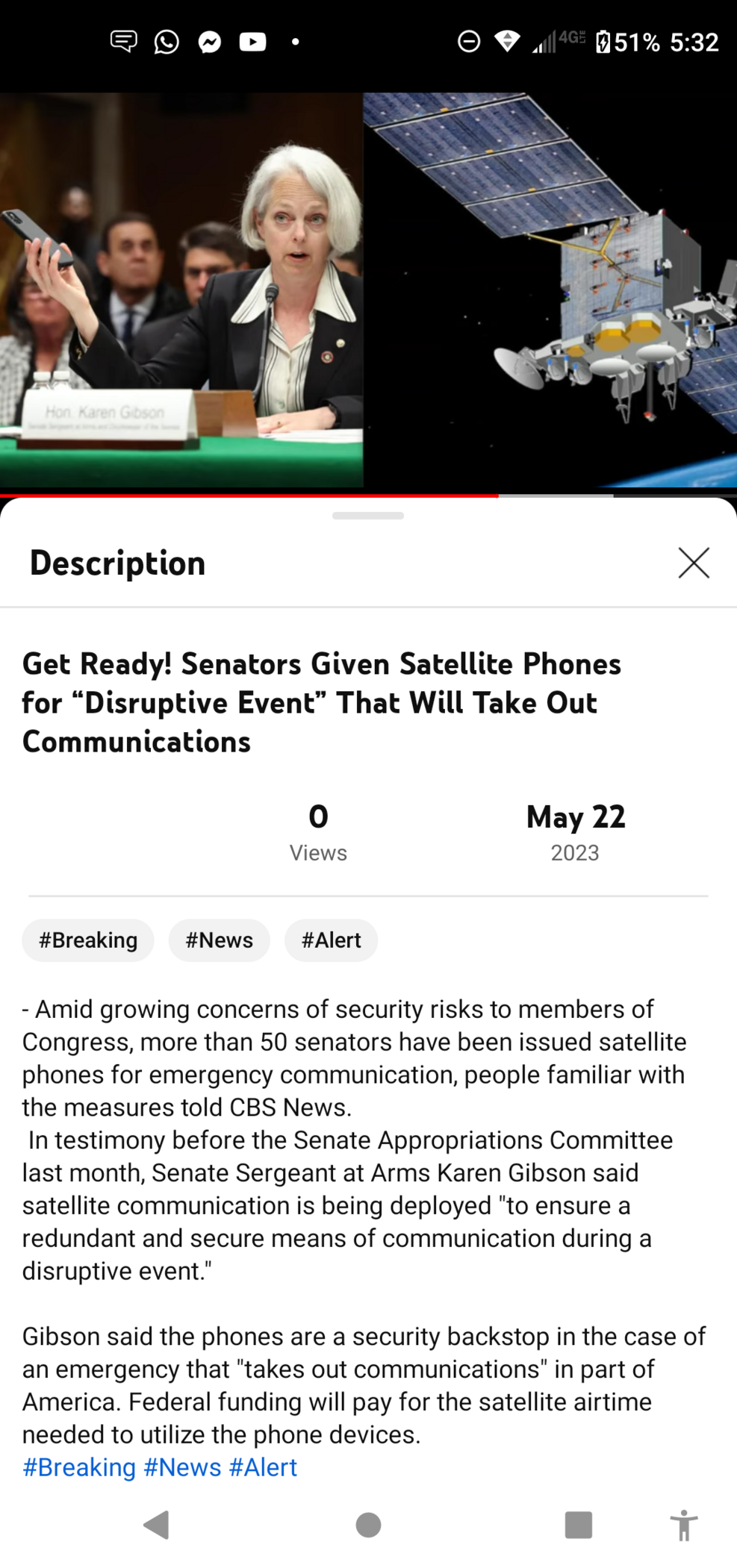This screenshot has width=737, height=1568.
Task: Follow the blue #Alert link in description
Action: pyautogui.click(x=263, y=1467)
